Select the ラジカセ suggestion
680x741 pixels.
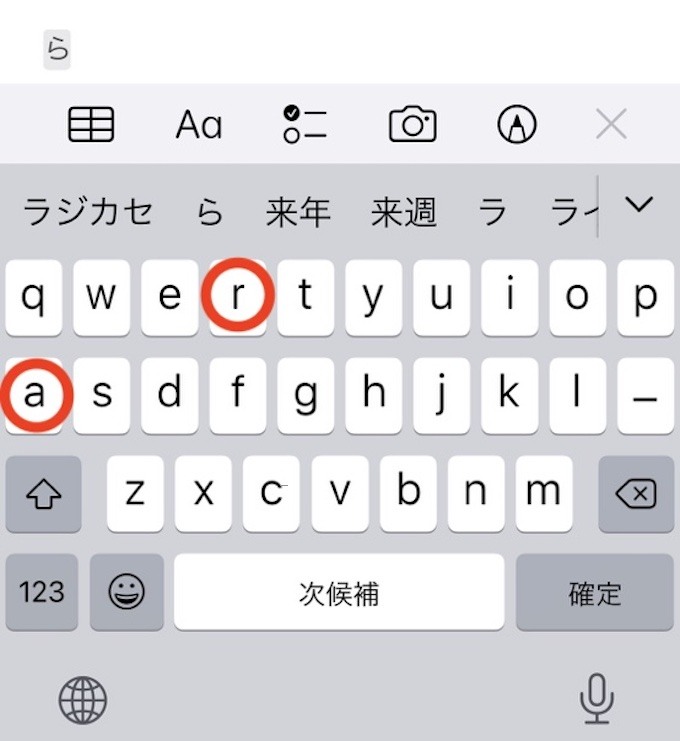tap(88, 211)
